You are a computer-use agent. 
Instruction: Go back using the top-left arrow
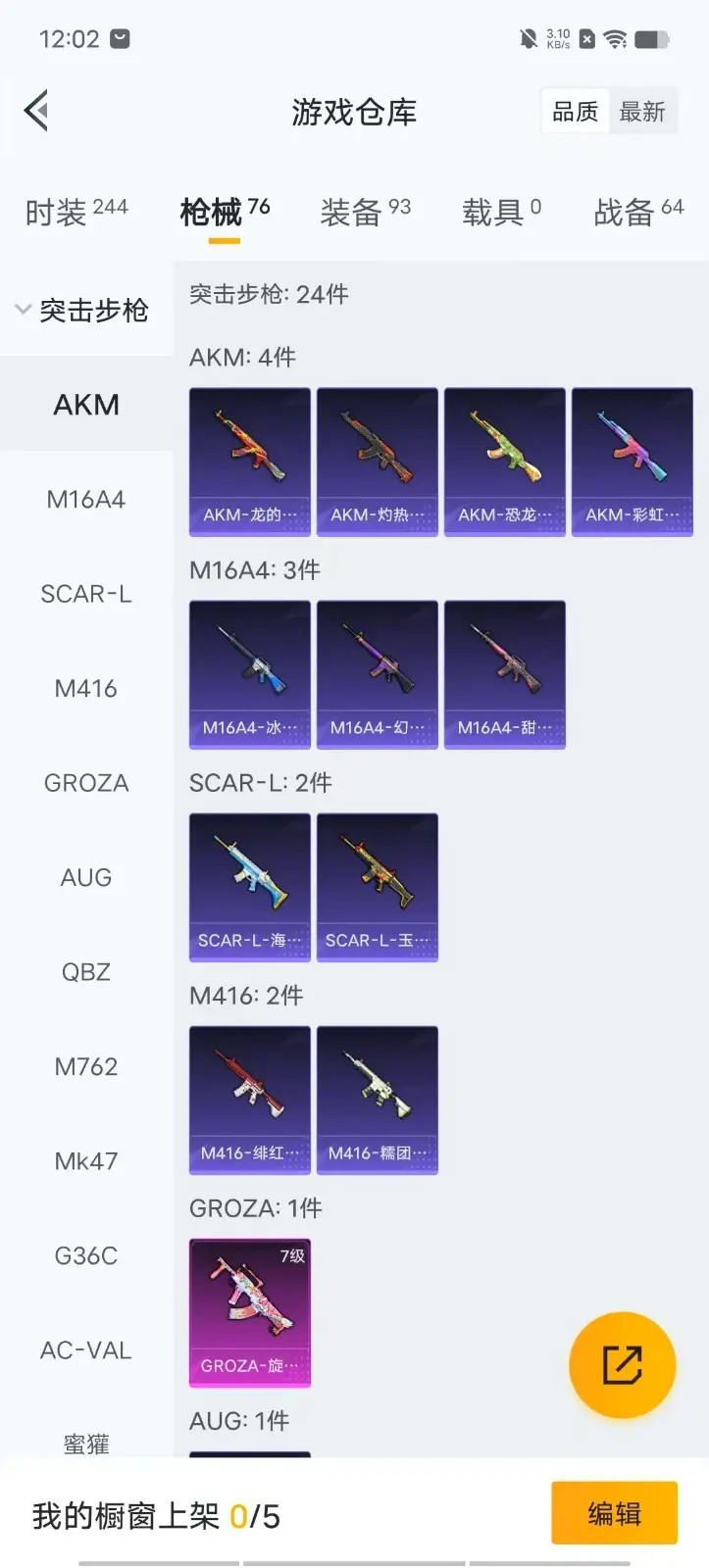point(37,111)
